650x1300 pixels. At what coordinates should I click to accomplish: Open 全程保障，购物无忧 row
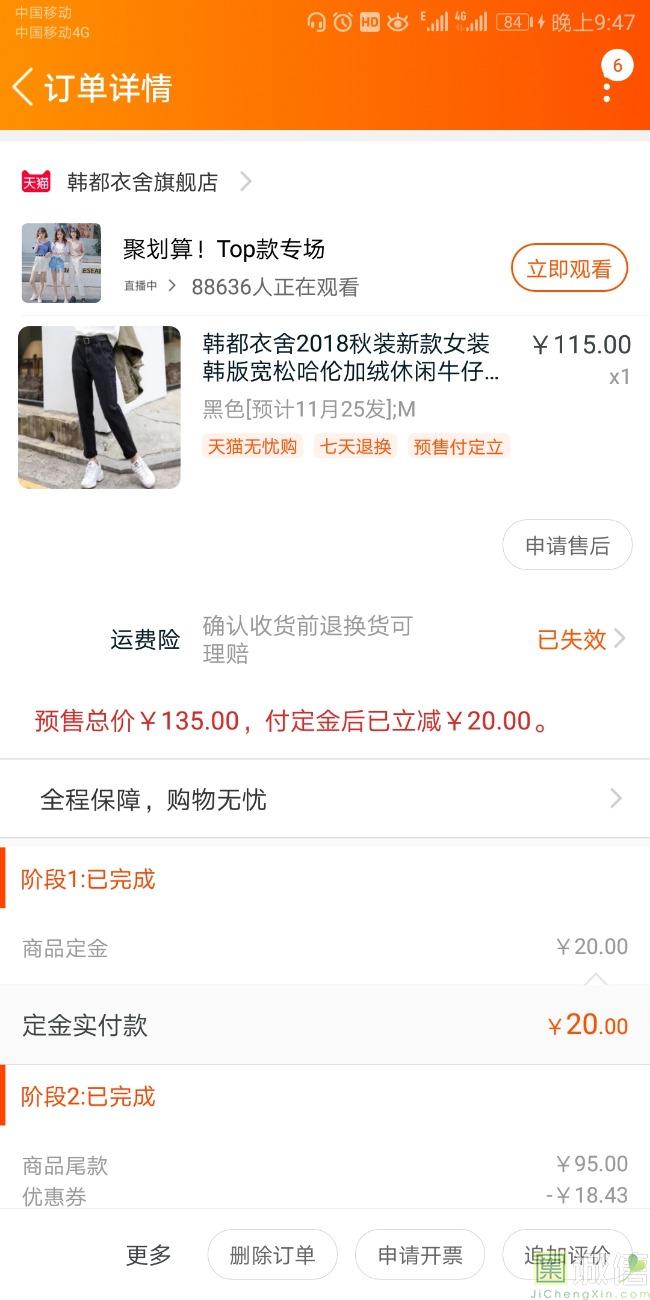[x=325, y=799]
